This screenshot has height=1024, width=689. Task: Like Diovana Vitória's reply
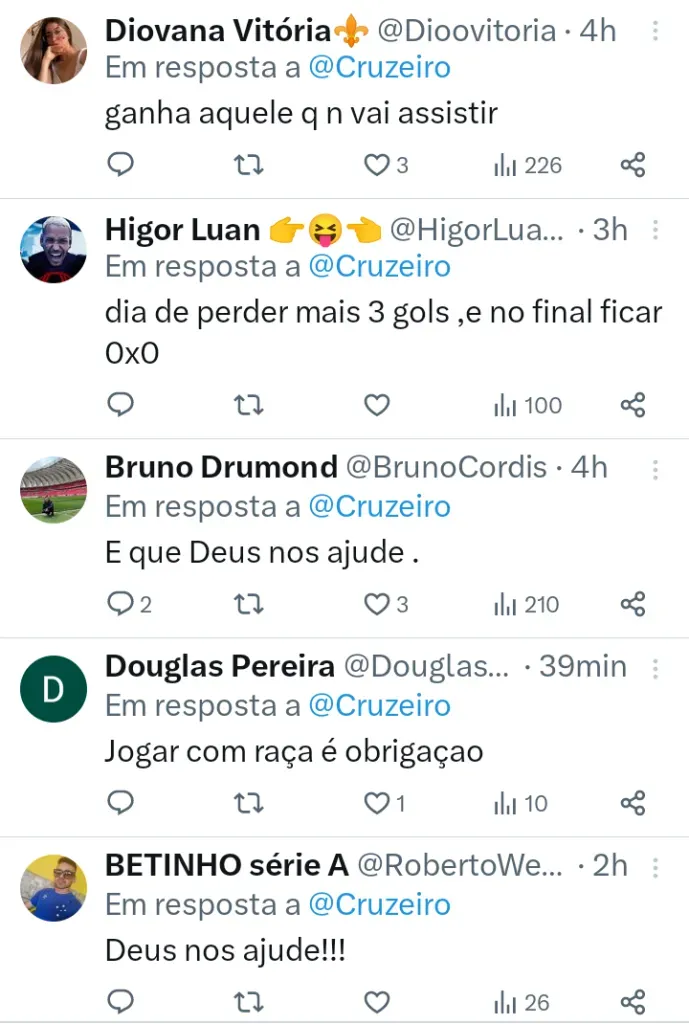[x=376, y=165]
